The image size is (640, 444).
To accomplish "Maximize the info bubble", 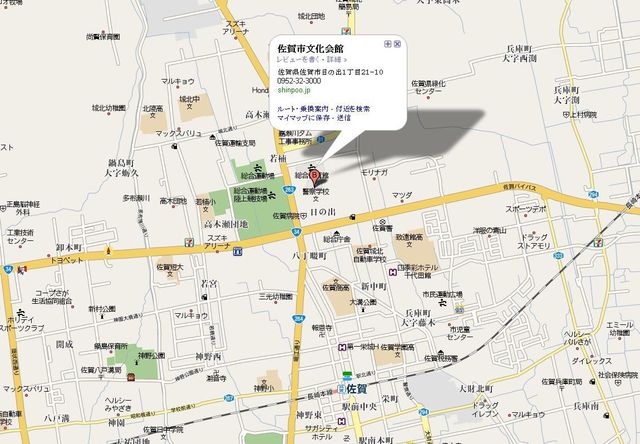I will point(387,44).
